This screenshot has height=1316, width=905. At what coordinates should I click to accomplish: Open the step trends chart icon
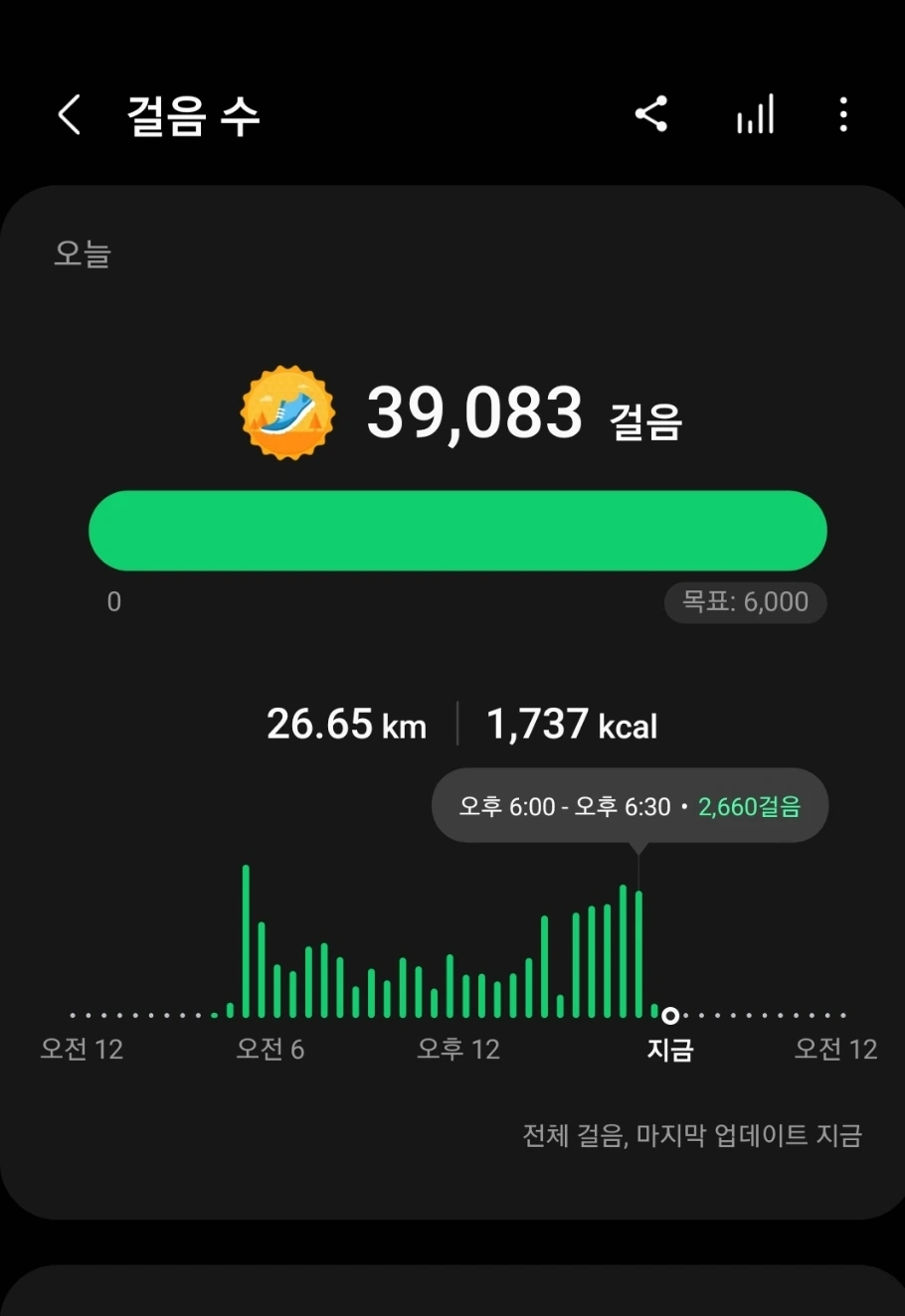click(x=755, y=115)
